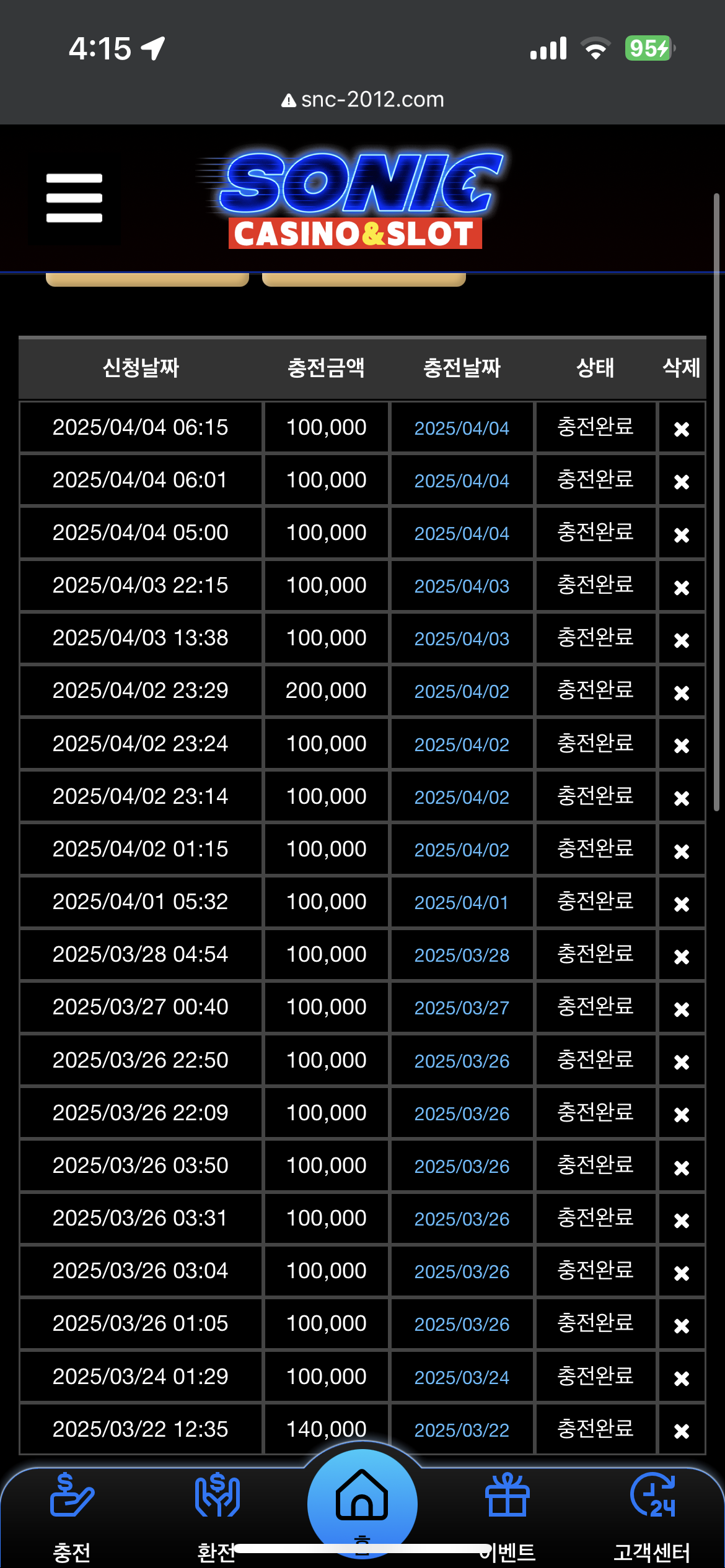This screenshot has height=1568, width=725.
Task: Tap the Sonic Casino & Slot logo
Action: coord(353,199)
